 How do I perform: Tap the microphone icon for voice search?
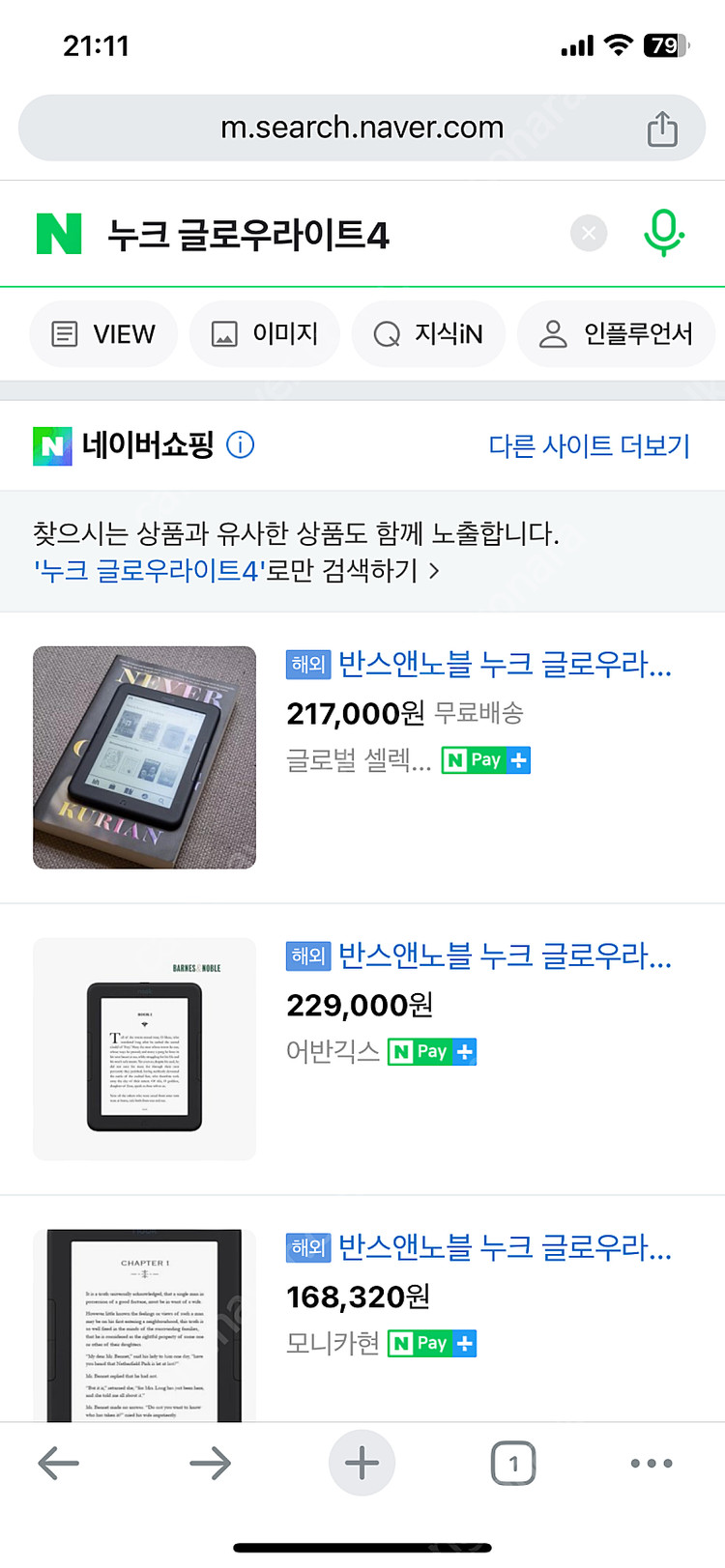tap(663, 233)
